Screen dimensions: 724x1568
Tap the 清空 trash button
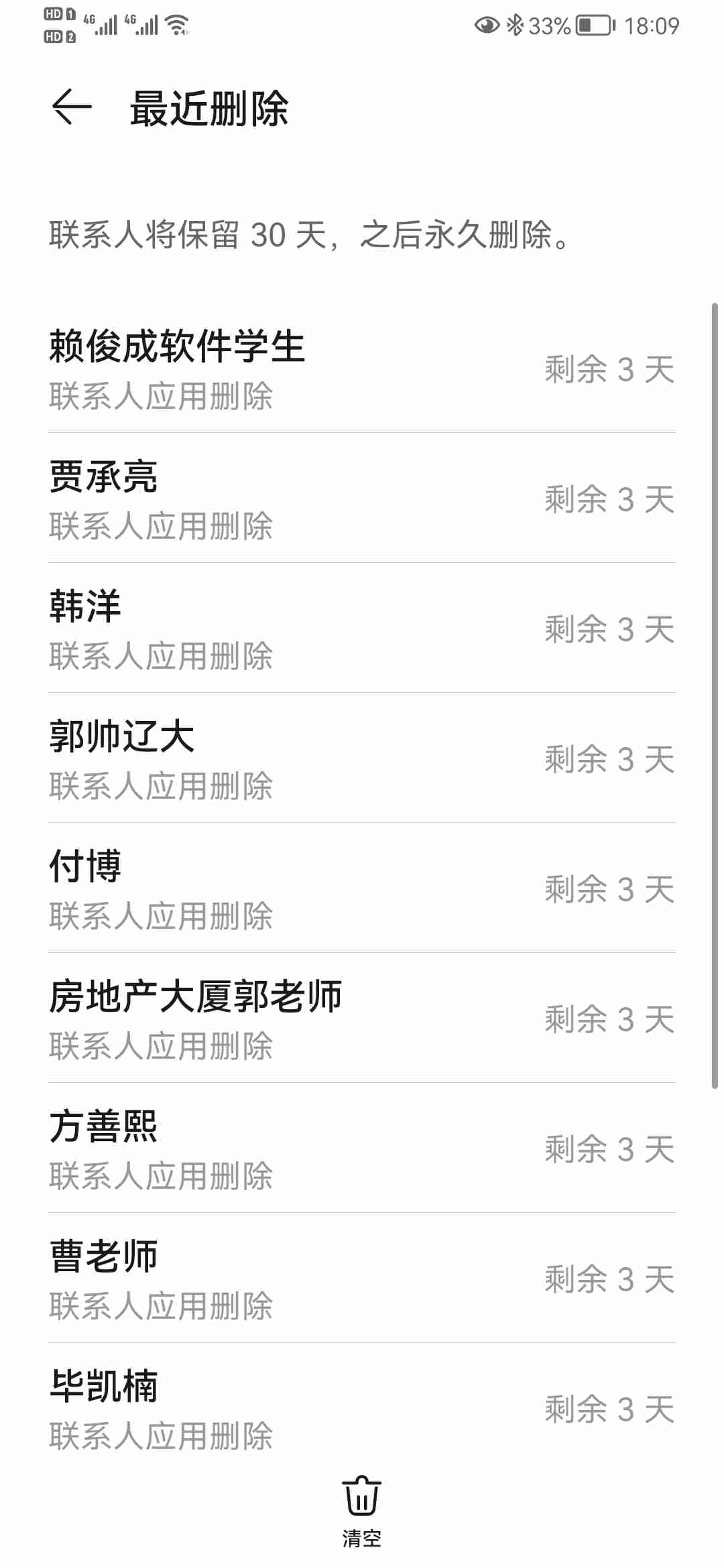click(x=362, y=1510)
